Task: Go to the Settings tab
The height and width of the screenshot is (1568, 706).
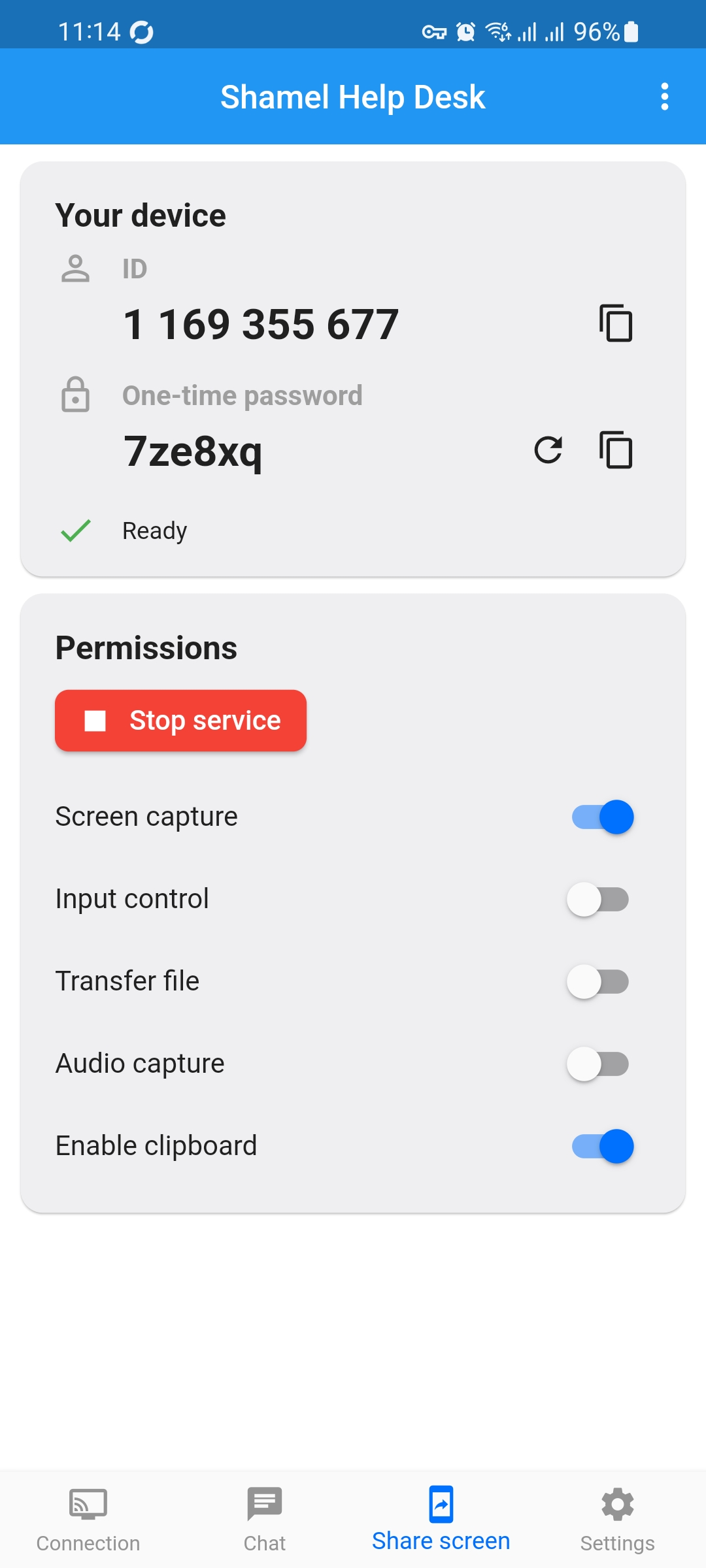Action: click(618, 1520)
